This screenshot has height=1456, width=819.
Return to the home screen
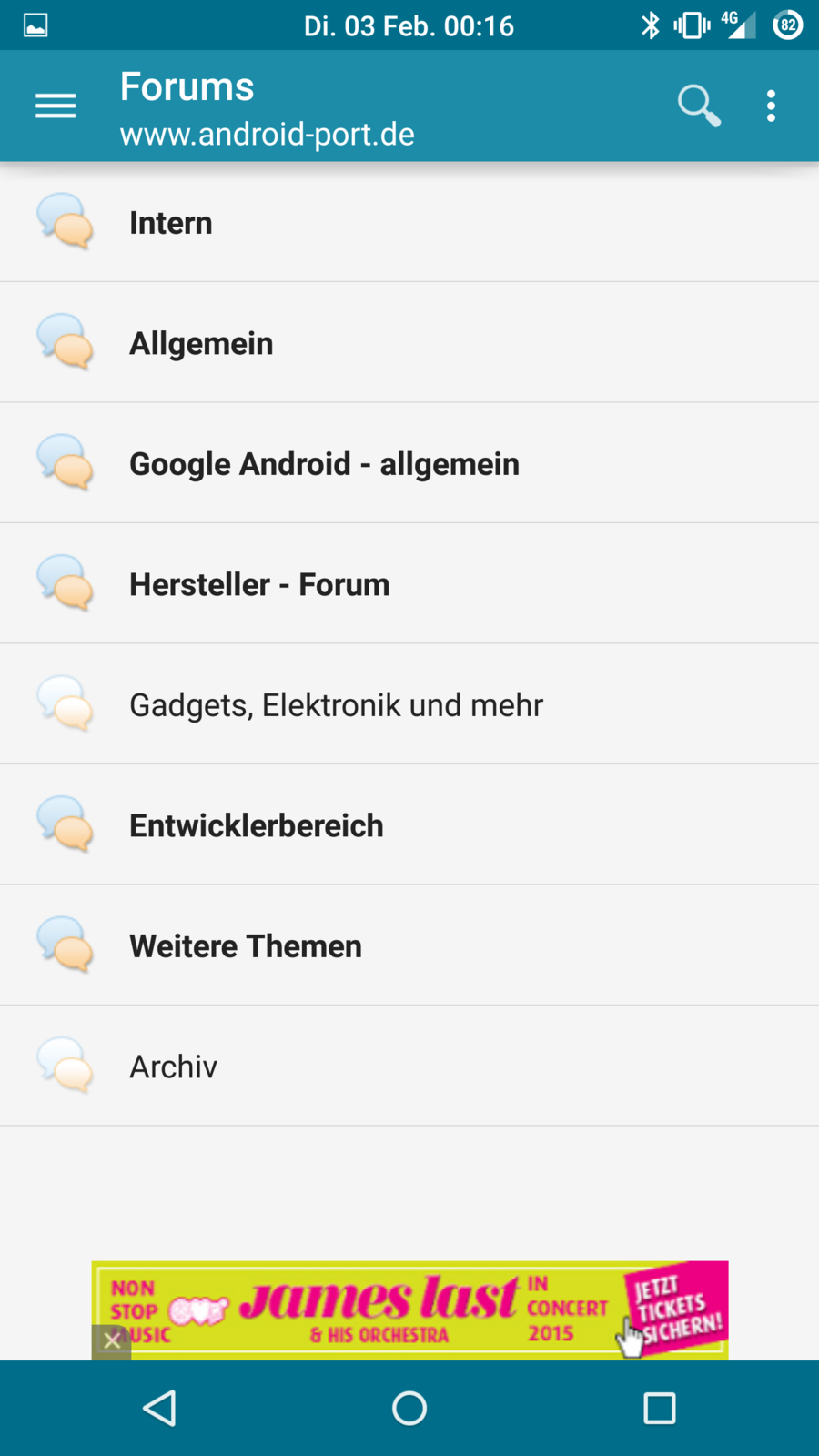click(x=409, y=1408)
